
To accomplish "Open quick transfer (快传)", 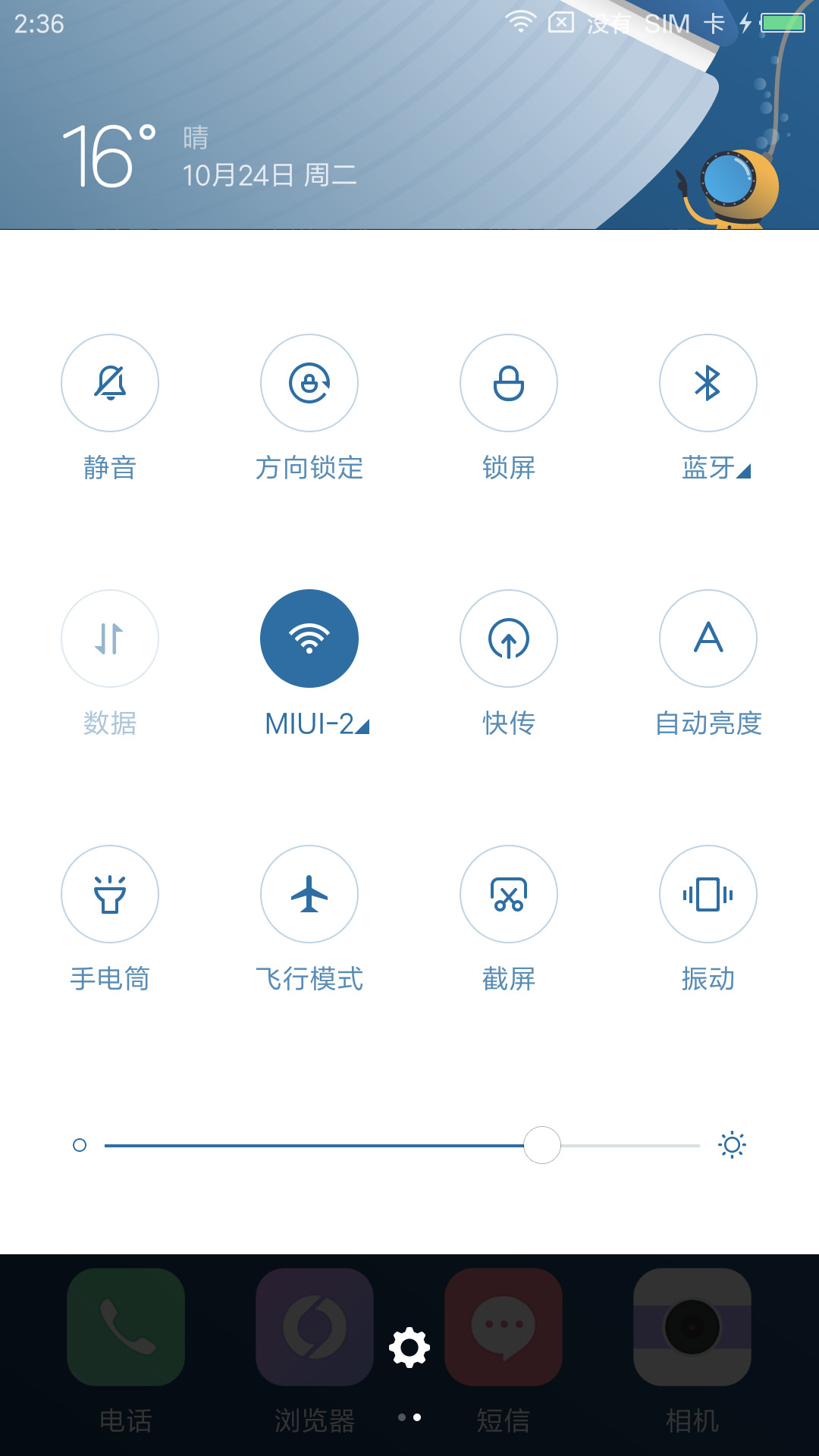I will [509, 639].
